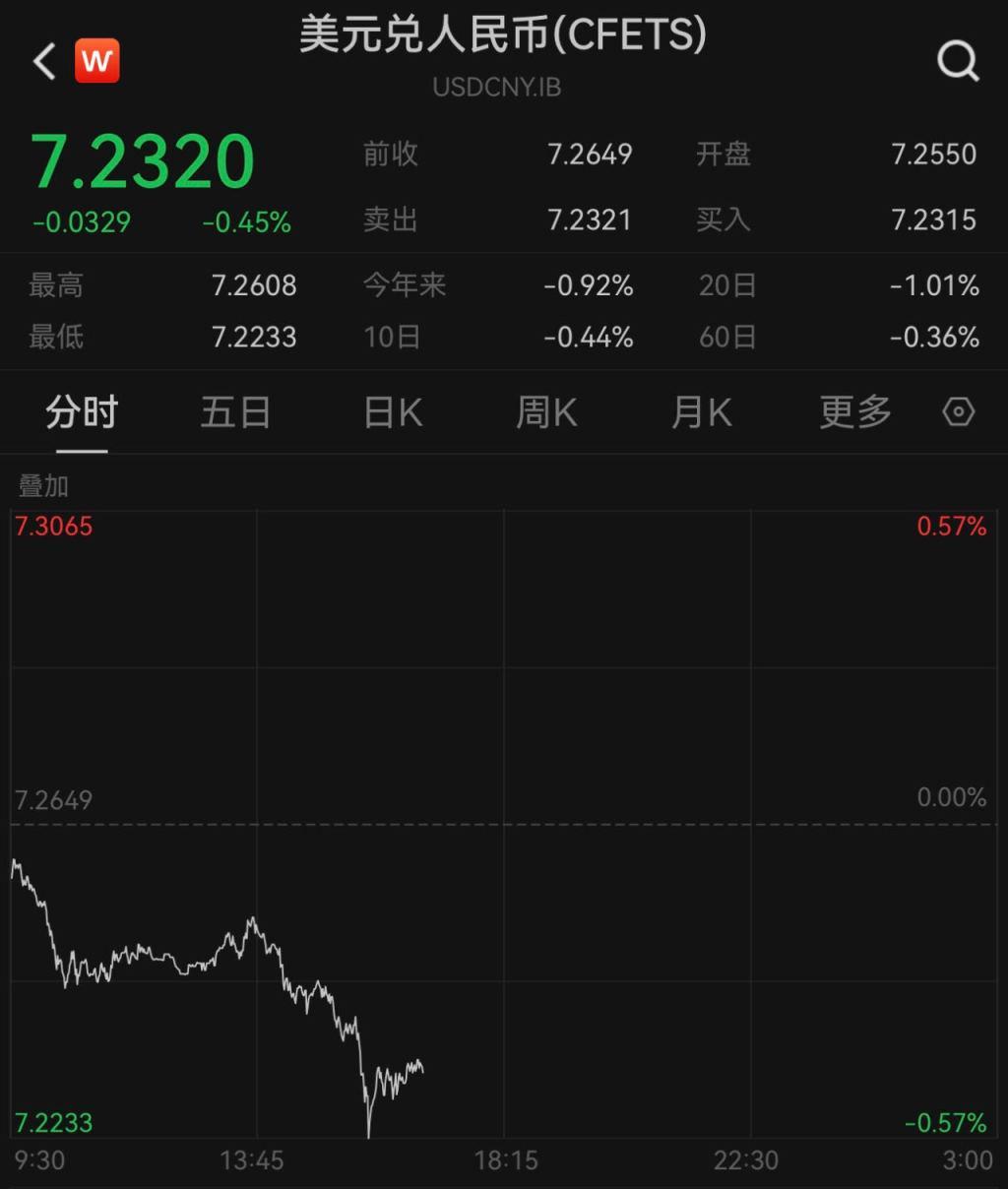Tap 叠加 to overlay a comparison
This screenshot has width=1008, height=1189.
click(x=43, y=485)
